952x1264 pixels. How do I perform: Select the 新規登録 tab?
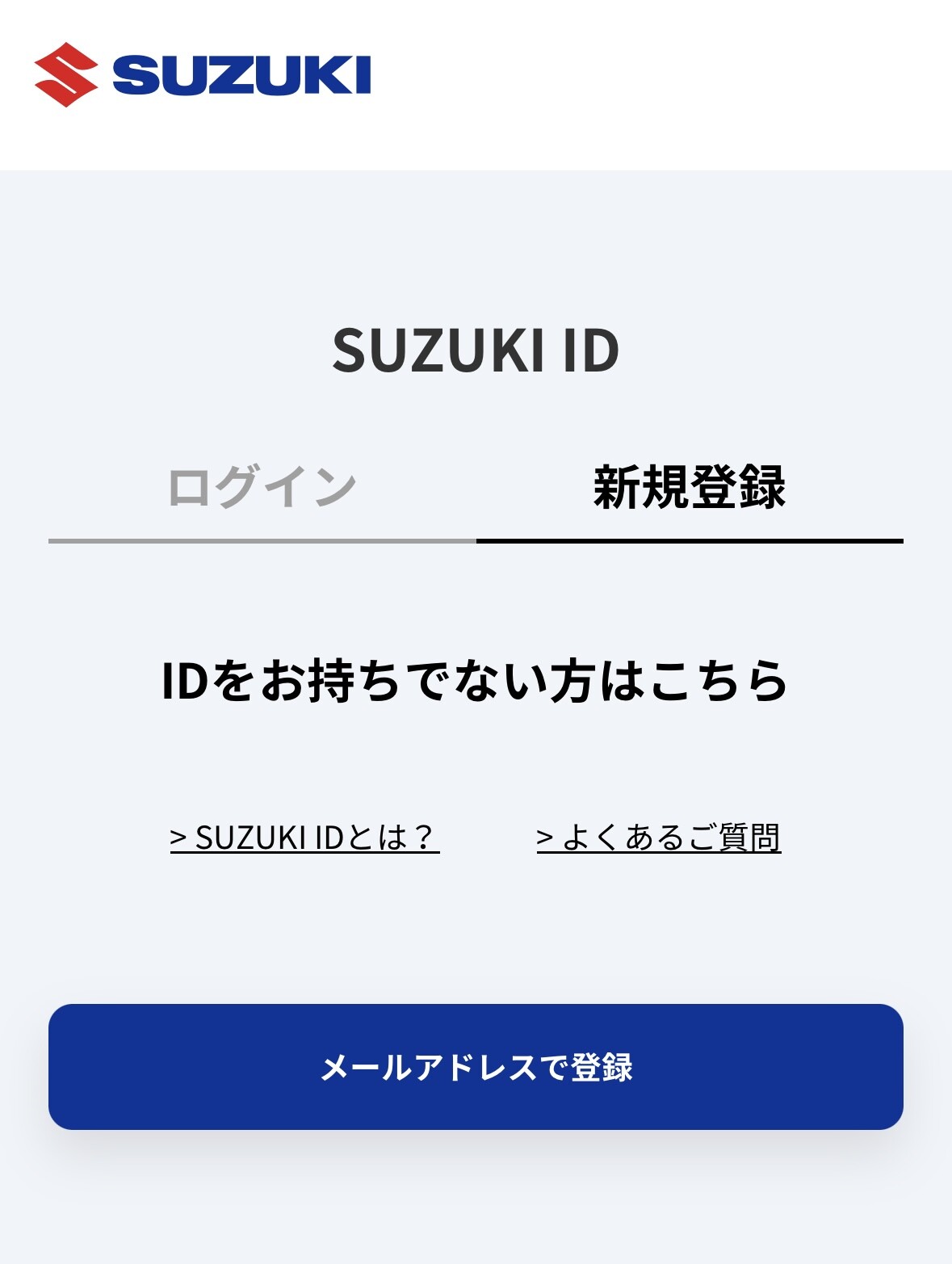(x=689, y=487)
